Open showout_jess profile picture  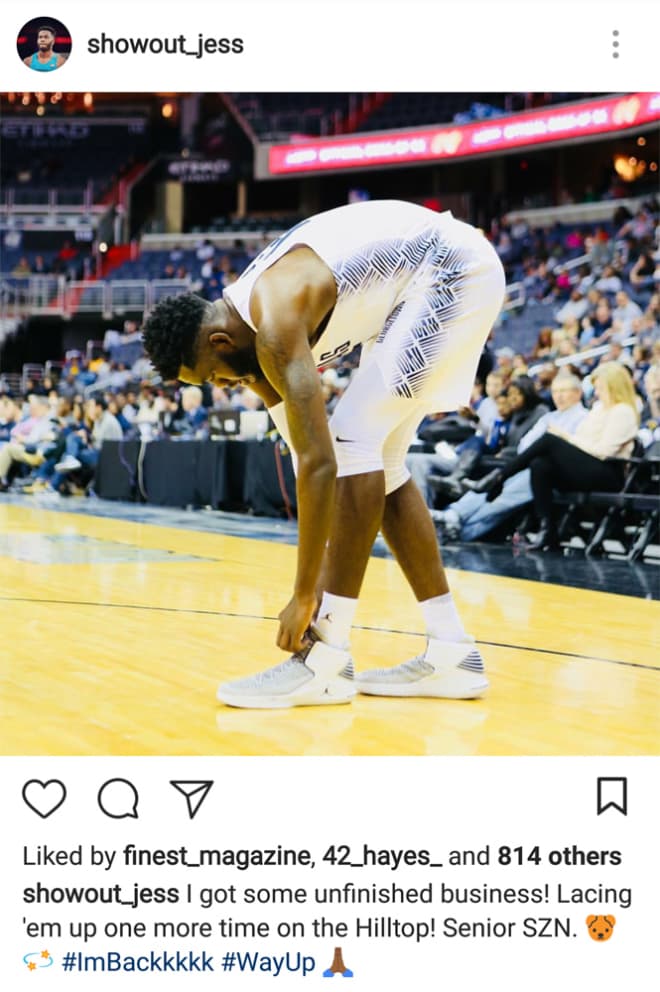44,44
